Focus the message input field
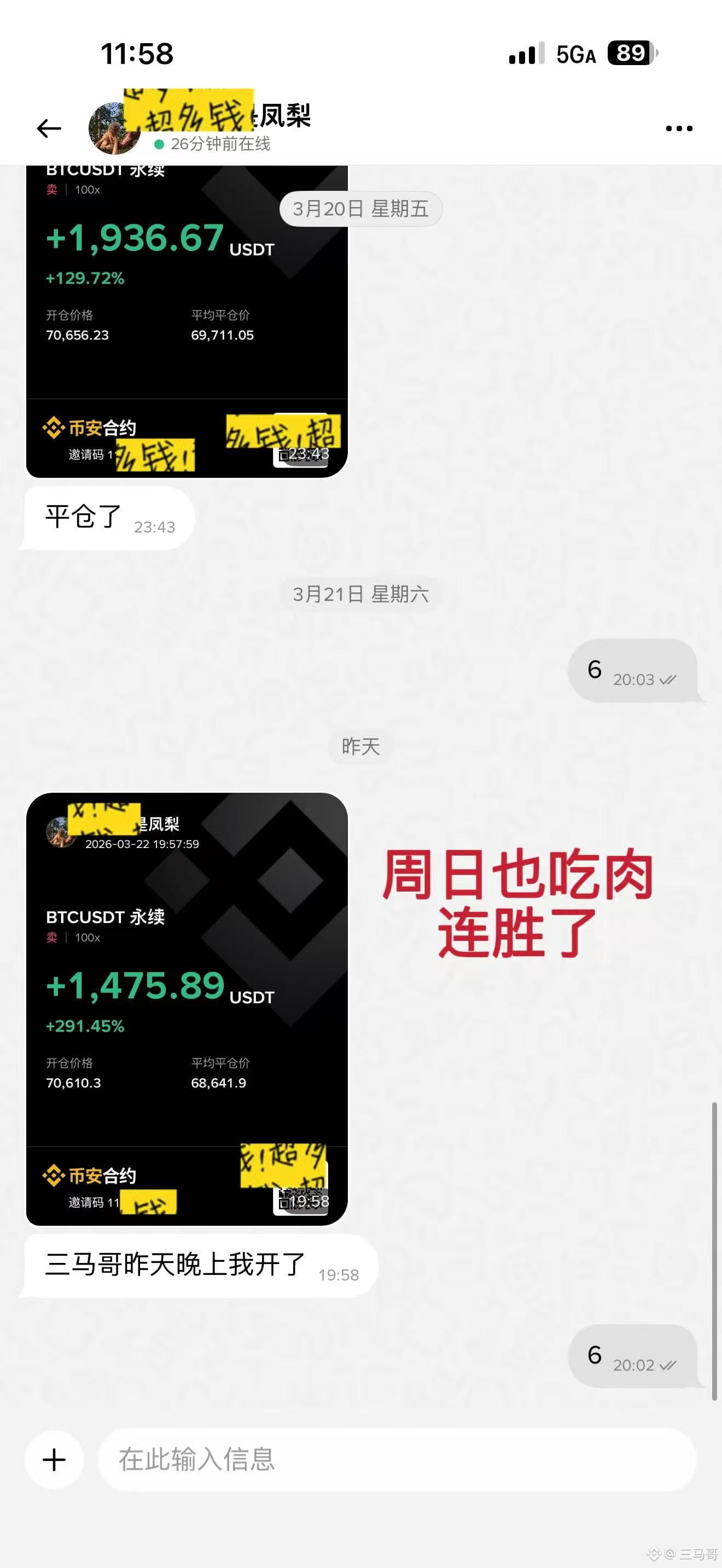The image size is (722, 1568). tap(395, 1460)
